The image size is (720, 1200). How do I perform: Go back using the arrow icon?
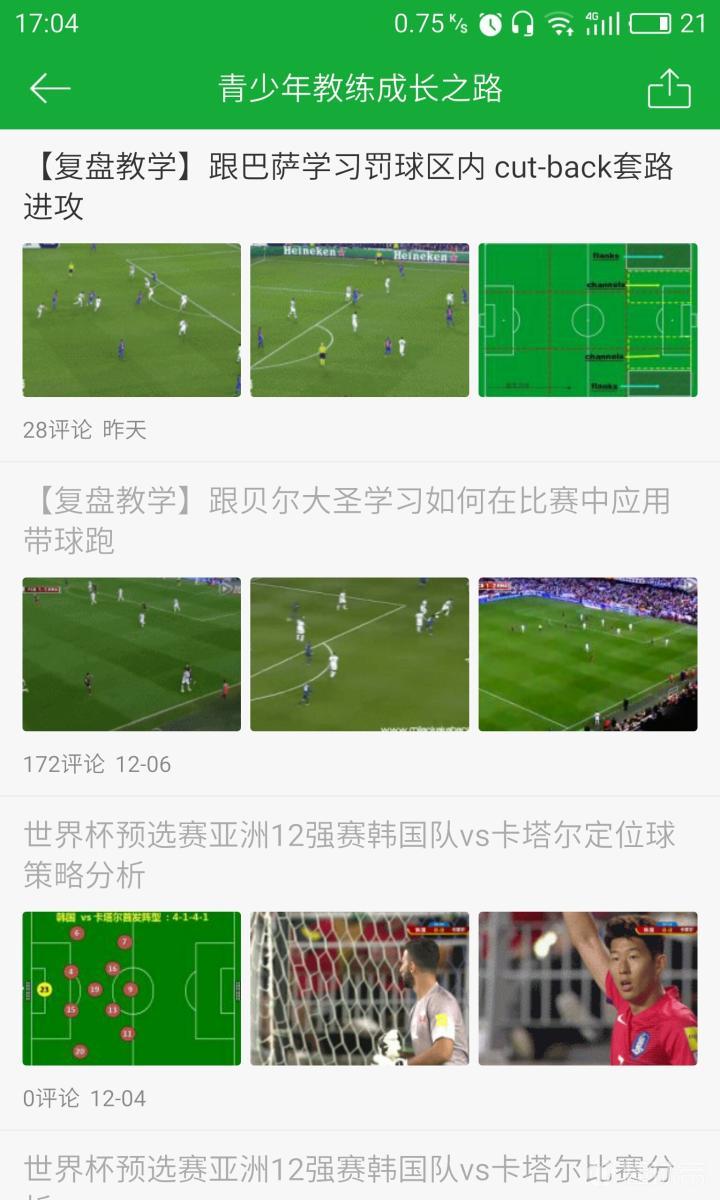[50, 89]
